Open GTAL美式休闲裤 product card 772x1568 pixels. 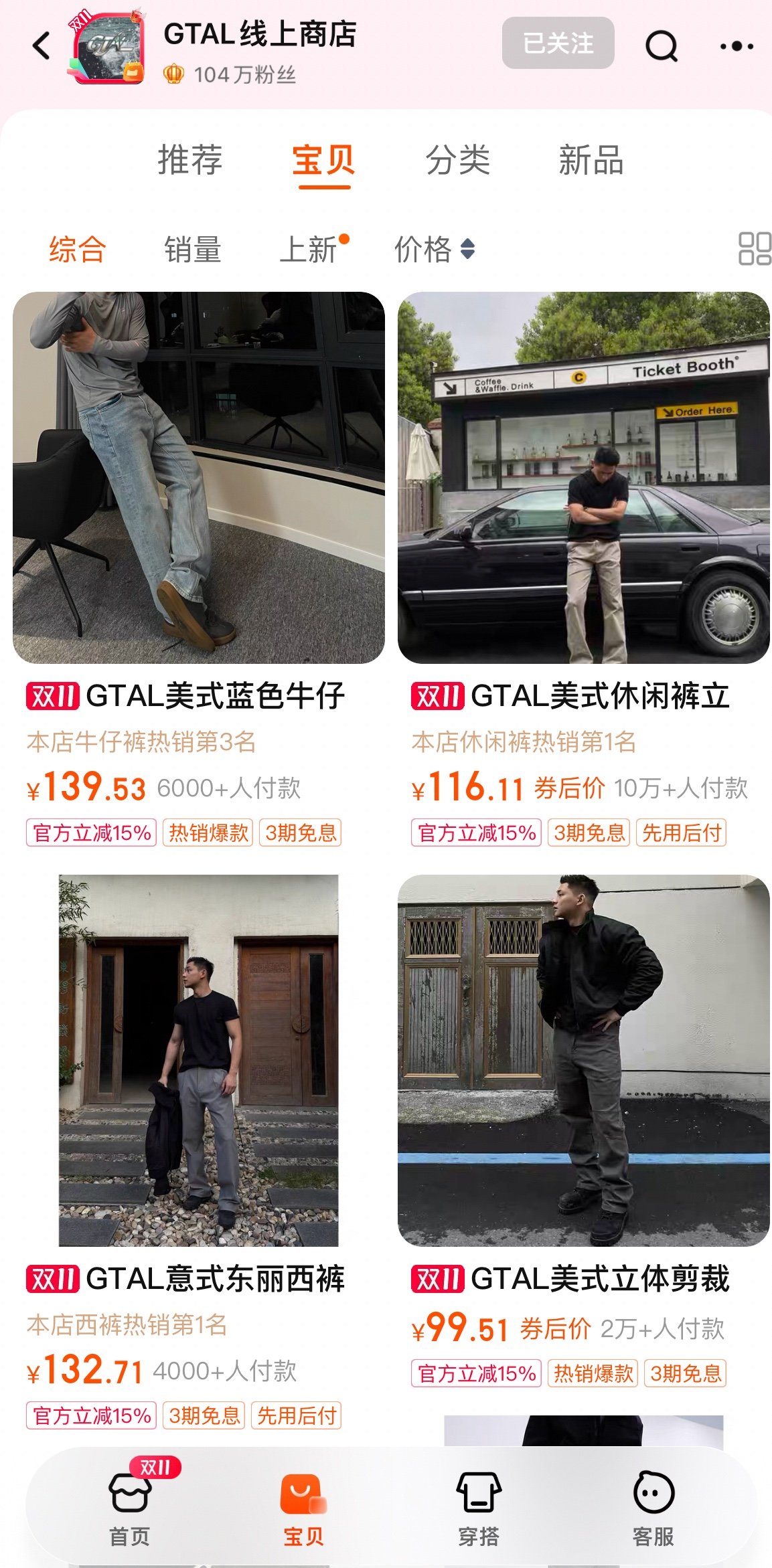(x=583, y=477)
